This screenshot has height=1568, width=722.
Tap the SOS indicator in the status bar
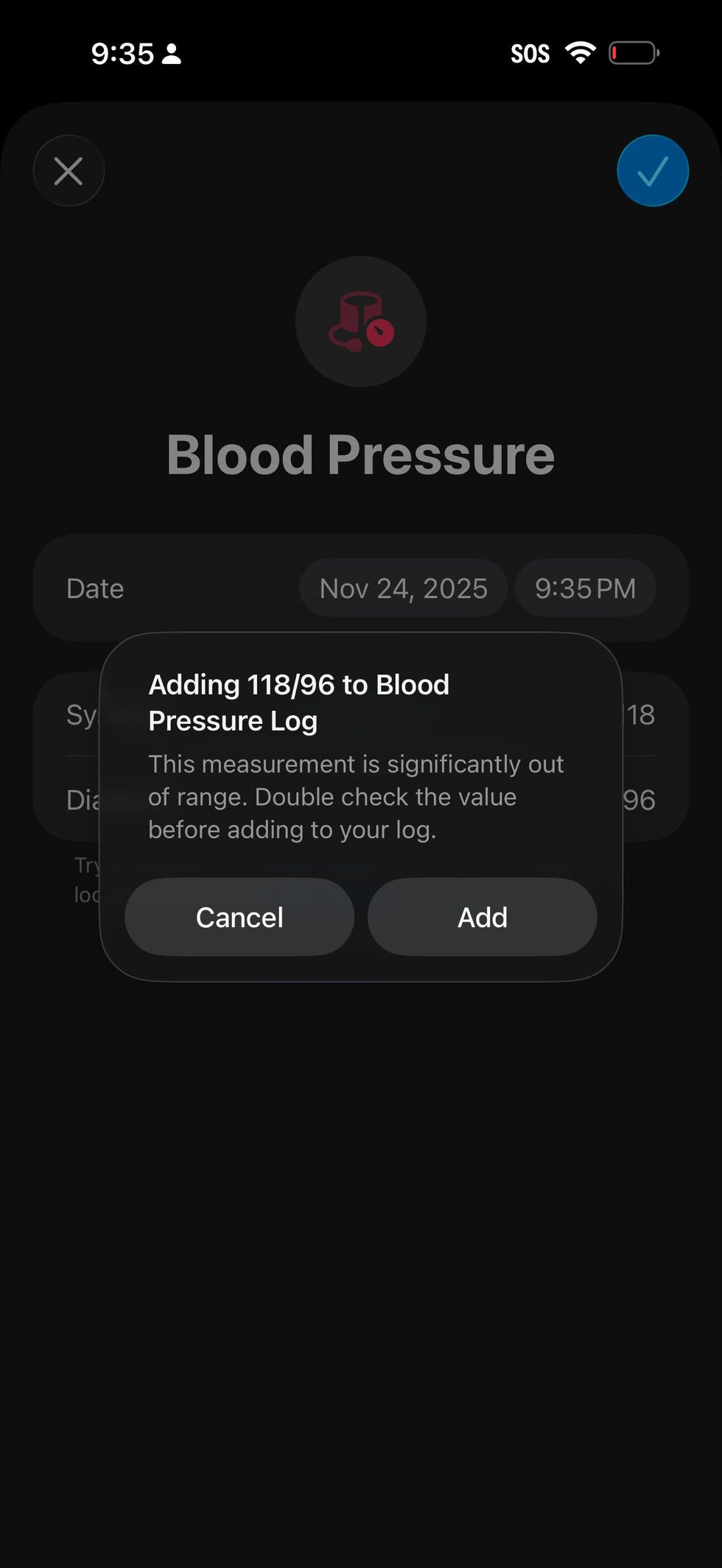[529, 53]
